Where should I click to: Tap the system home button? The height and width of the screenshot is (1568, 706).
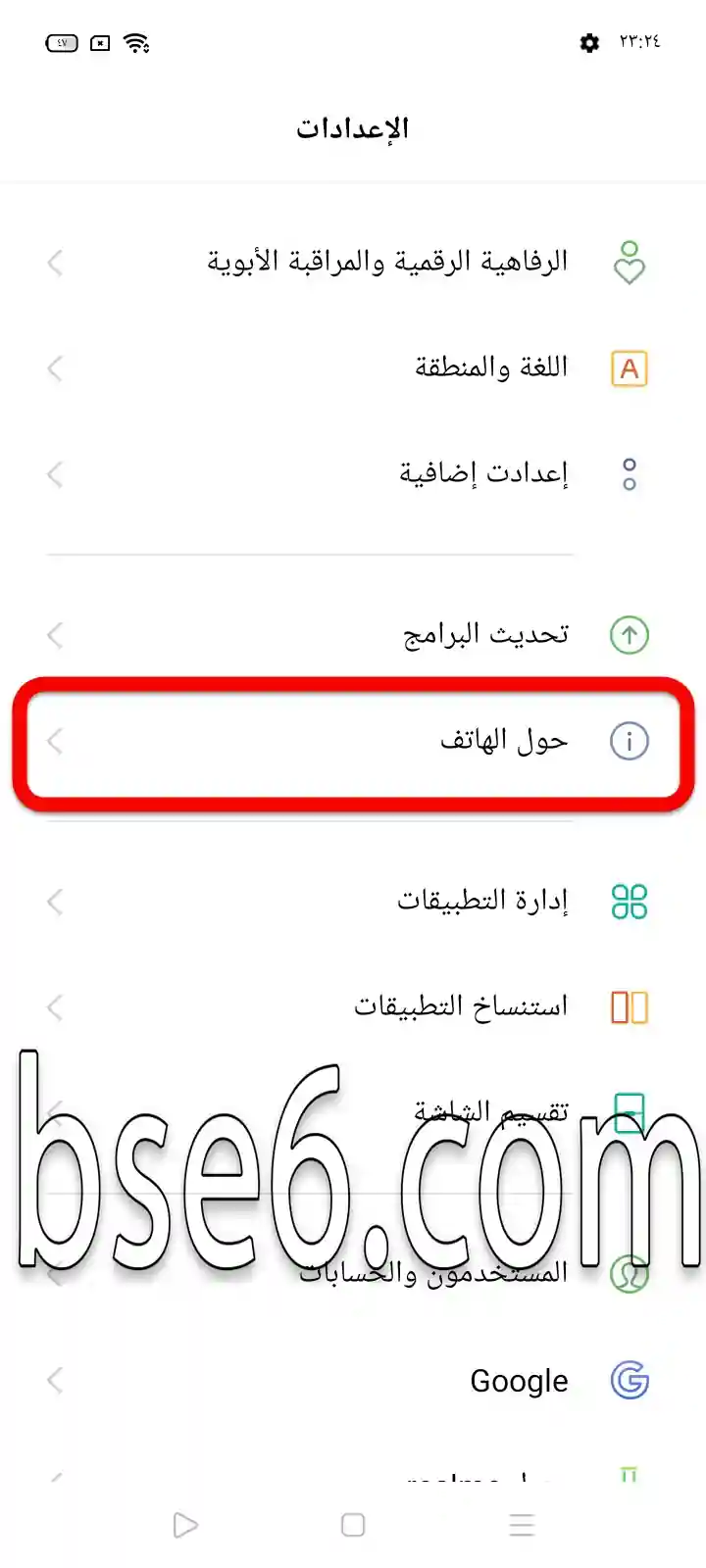tap(353, 1525)
